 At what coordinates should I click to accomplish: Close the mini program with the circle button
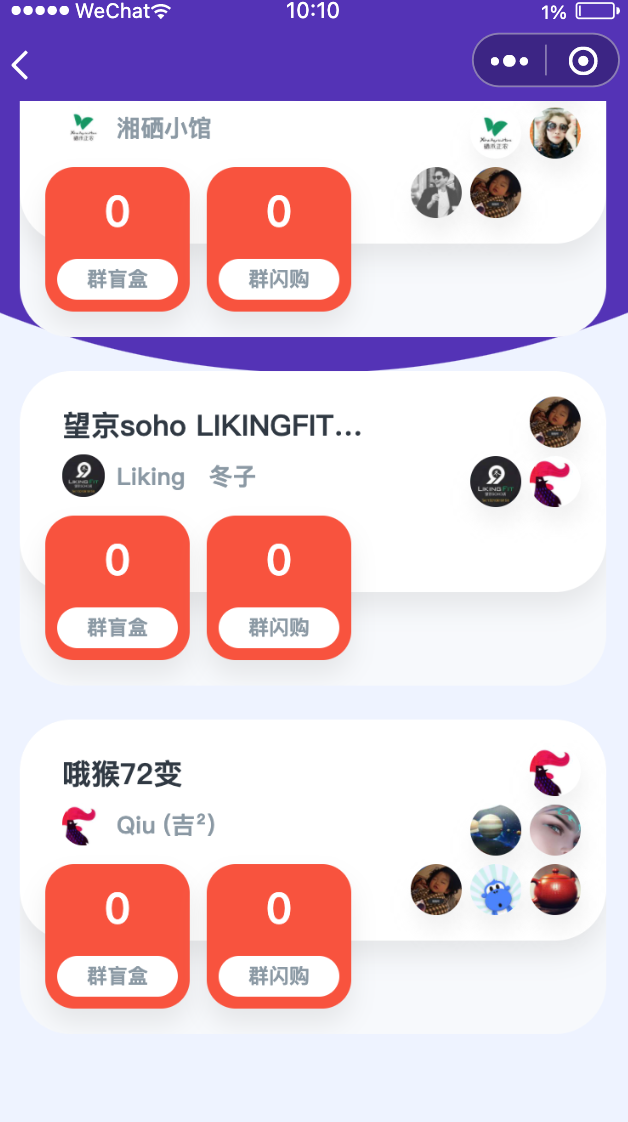tap(583, 61)
